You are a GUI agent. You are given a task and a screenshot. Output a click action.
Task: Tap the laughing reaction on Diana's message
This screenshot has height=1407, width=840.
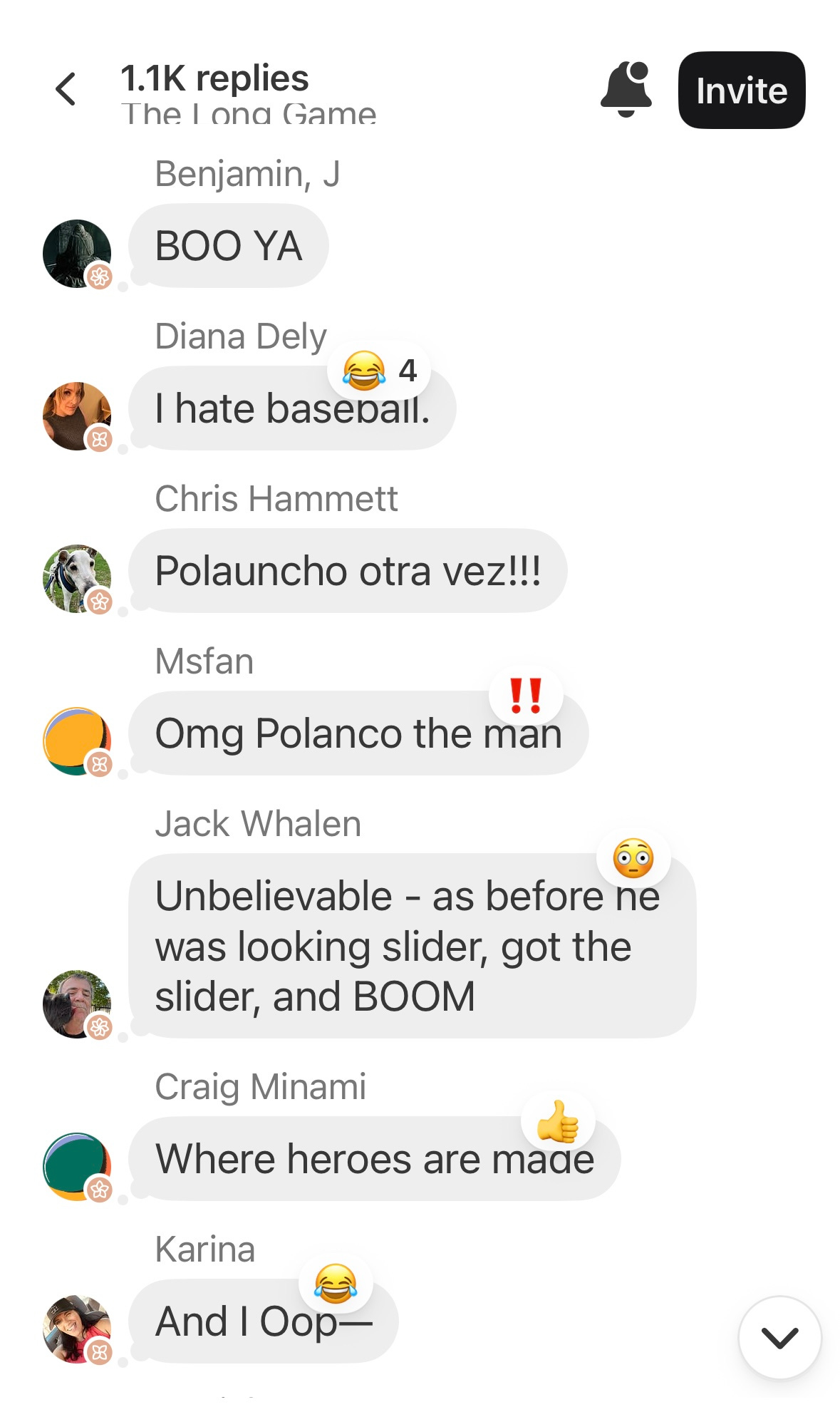coord(378,371)
